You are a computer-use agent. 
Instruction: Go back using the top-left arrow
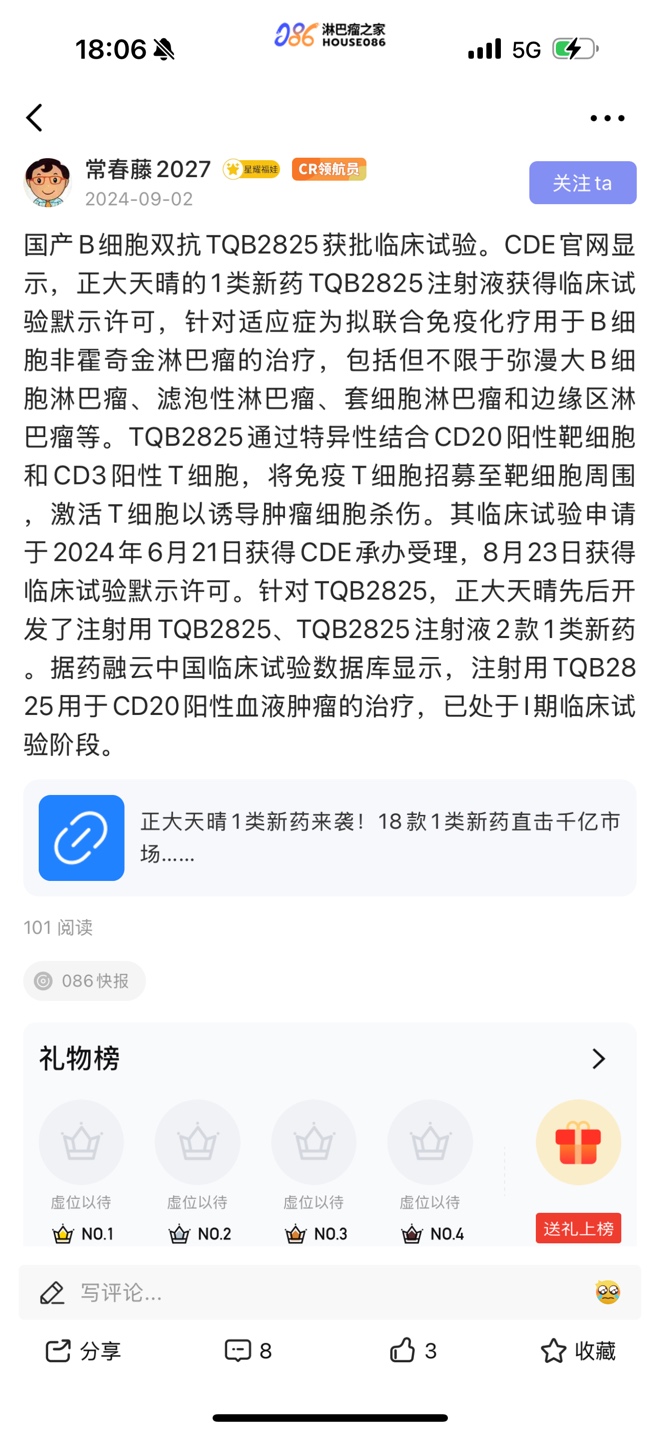[x=35, y=118]
